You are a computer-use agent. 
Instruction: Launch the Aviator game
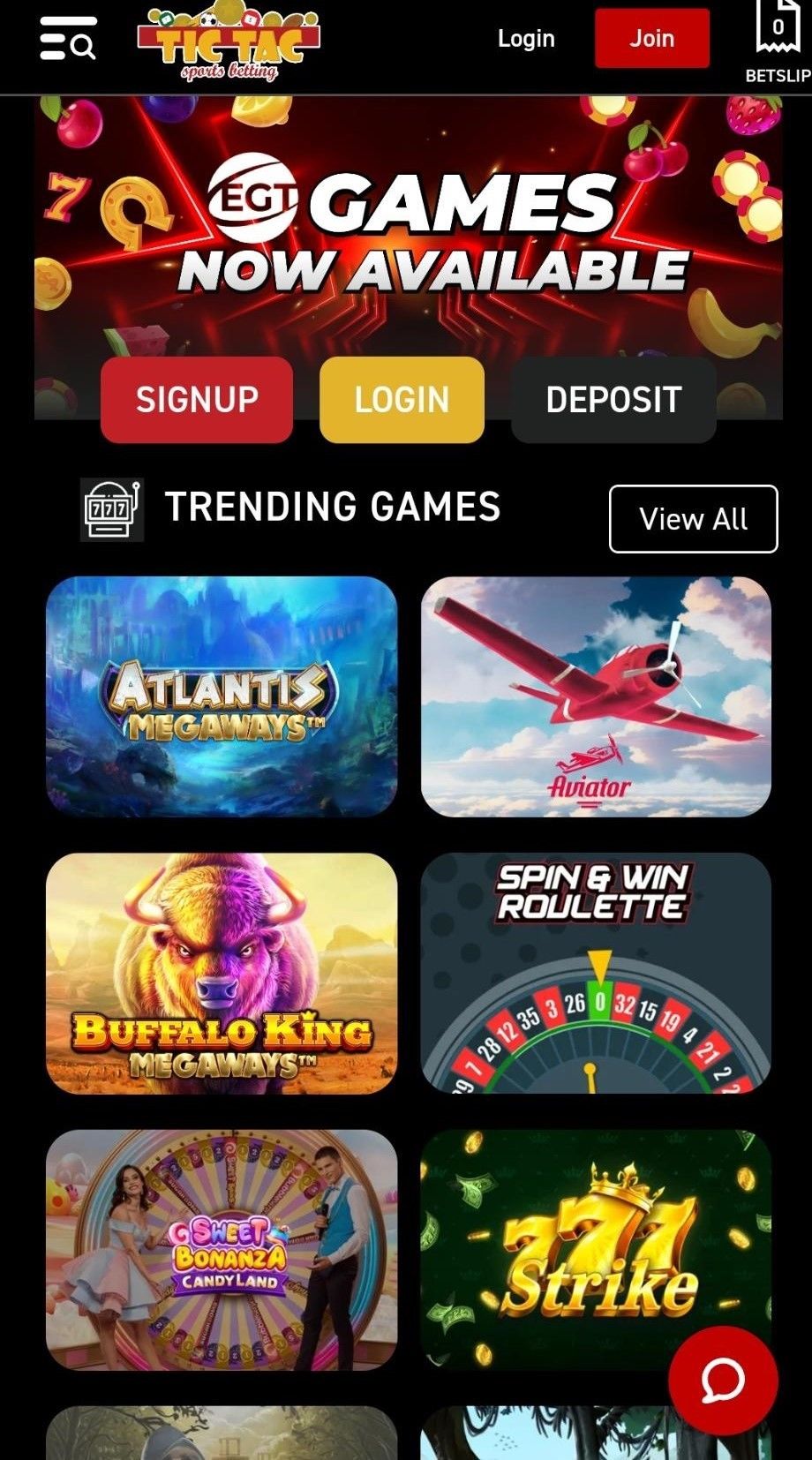[x=596, y=696]
